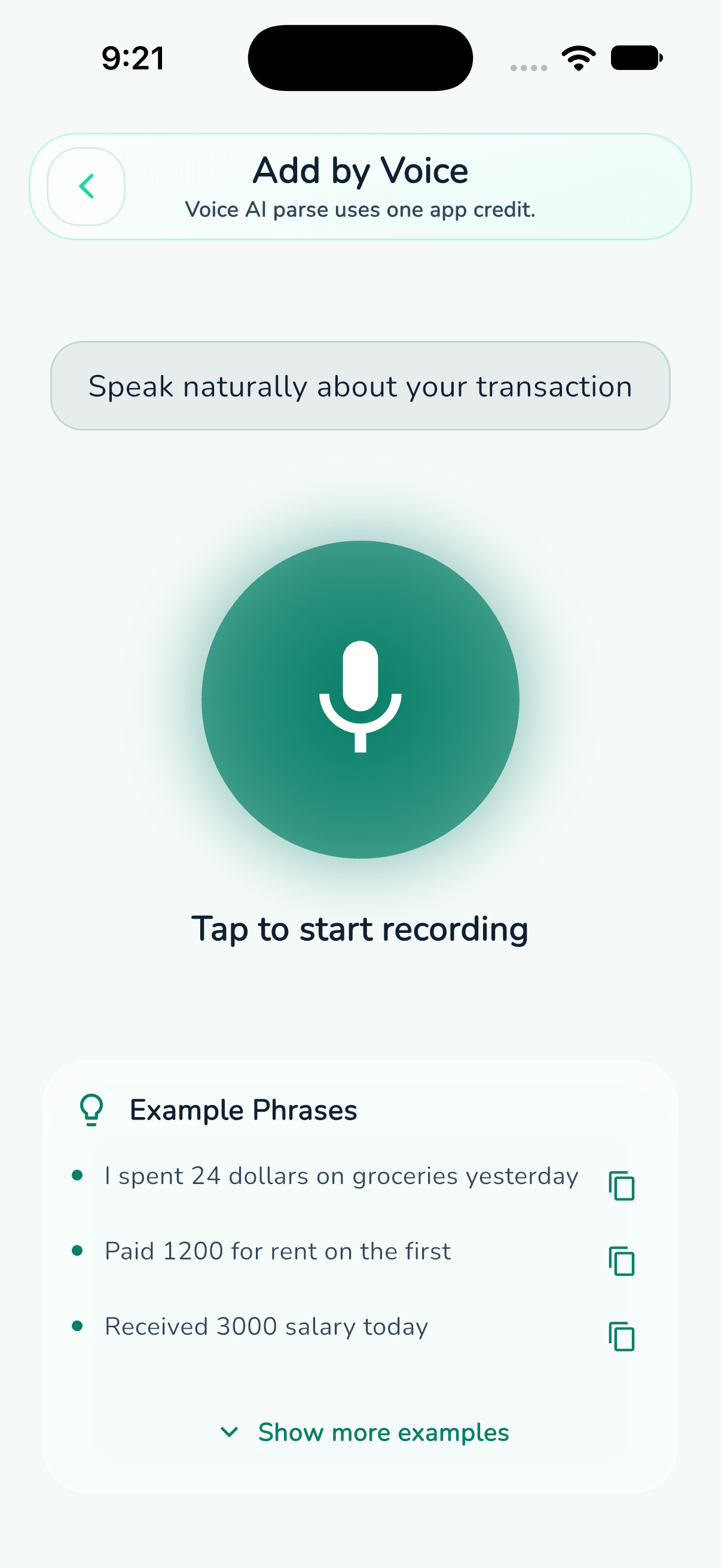This screenshot has height=1568, width=721.
Task: Copy the groceries example phrase
Action: pyautogui.click(x=621, y=1186)
